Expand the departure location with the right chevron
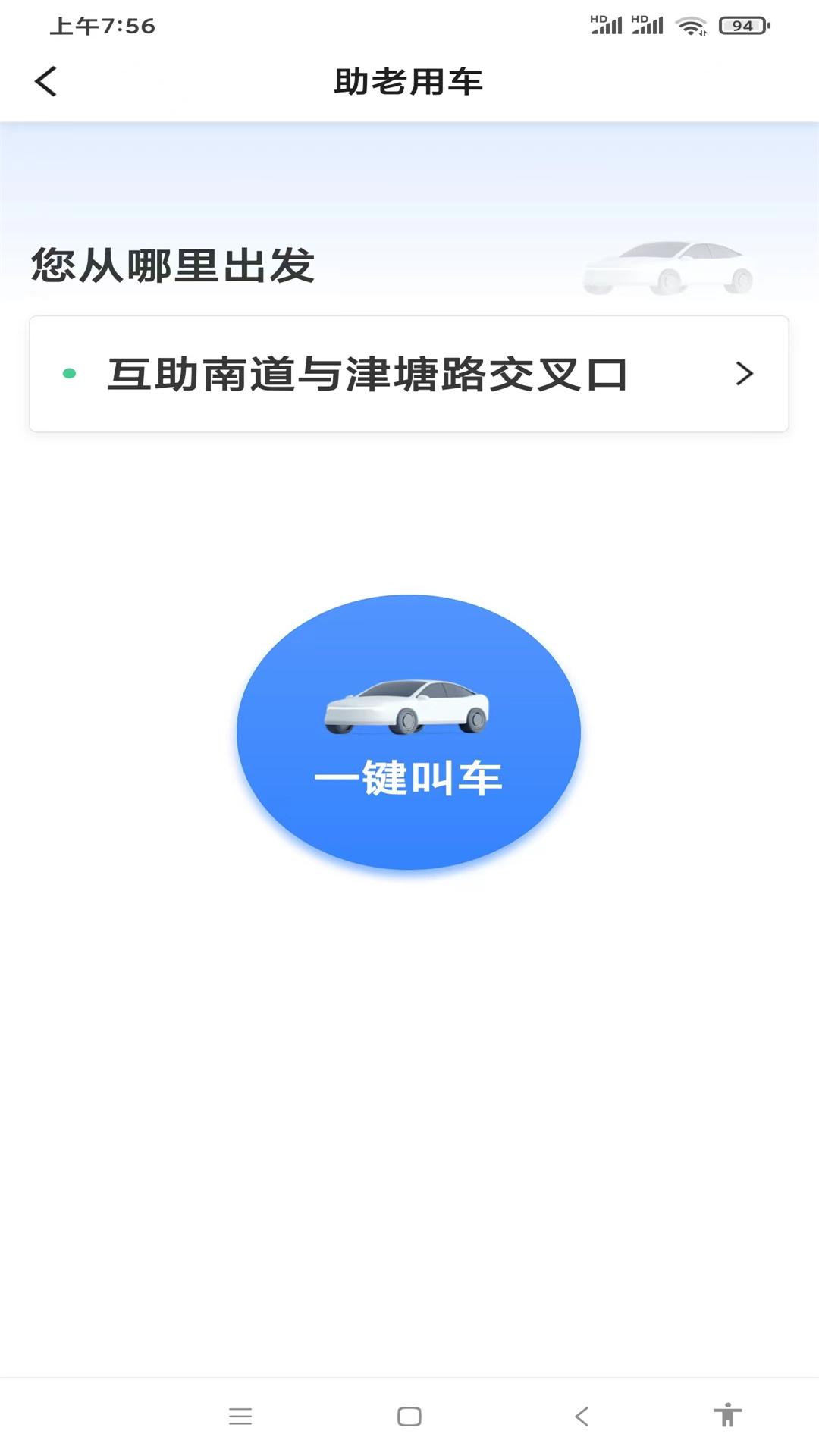Screen dimensions: 819x1456 745,373
